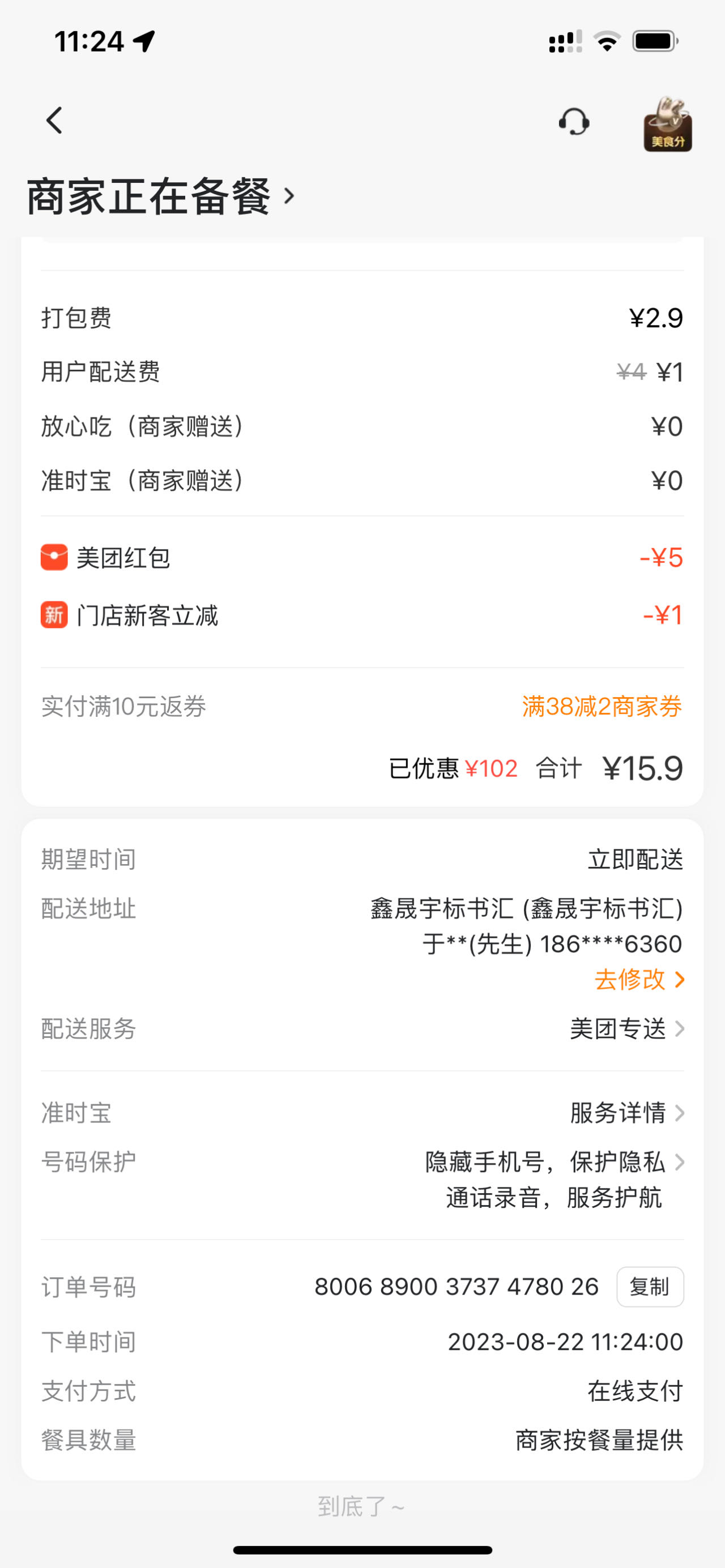This screenshot has height=1568, width=725.
Task: Open the 满38减2商家券 coupon
Action: click(x=602, y=706)
